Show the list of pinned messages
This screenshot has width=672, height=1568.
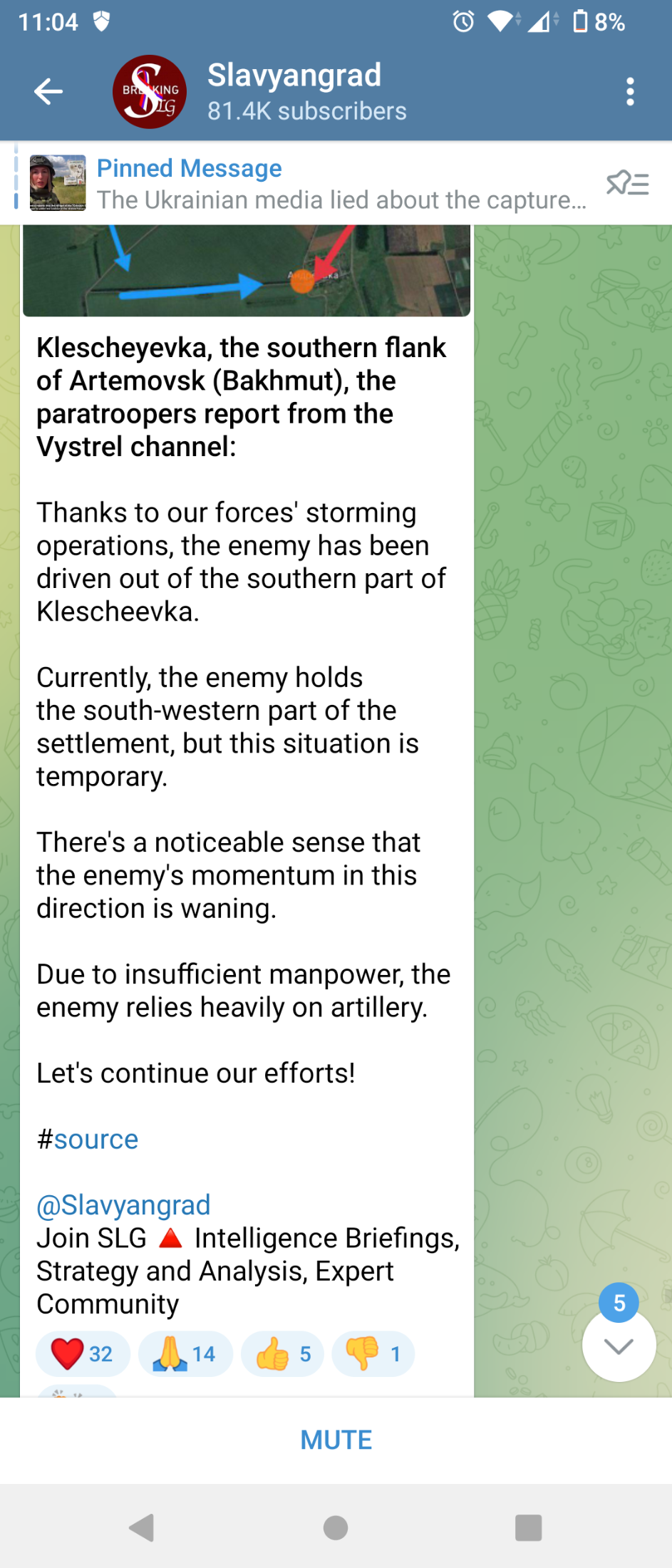(627, 184)
